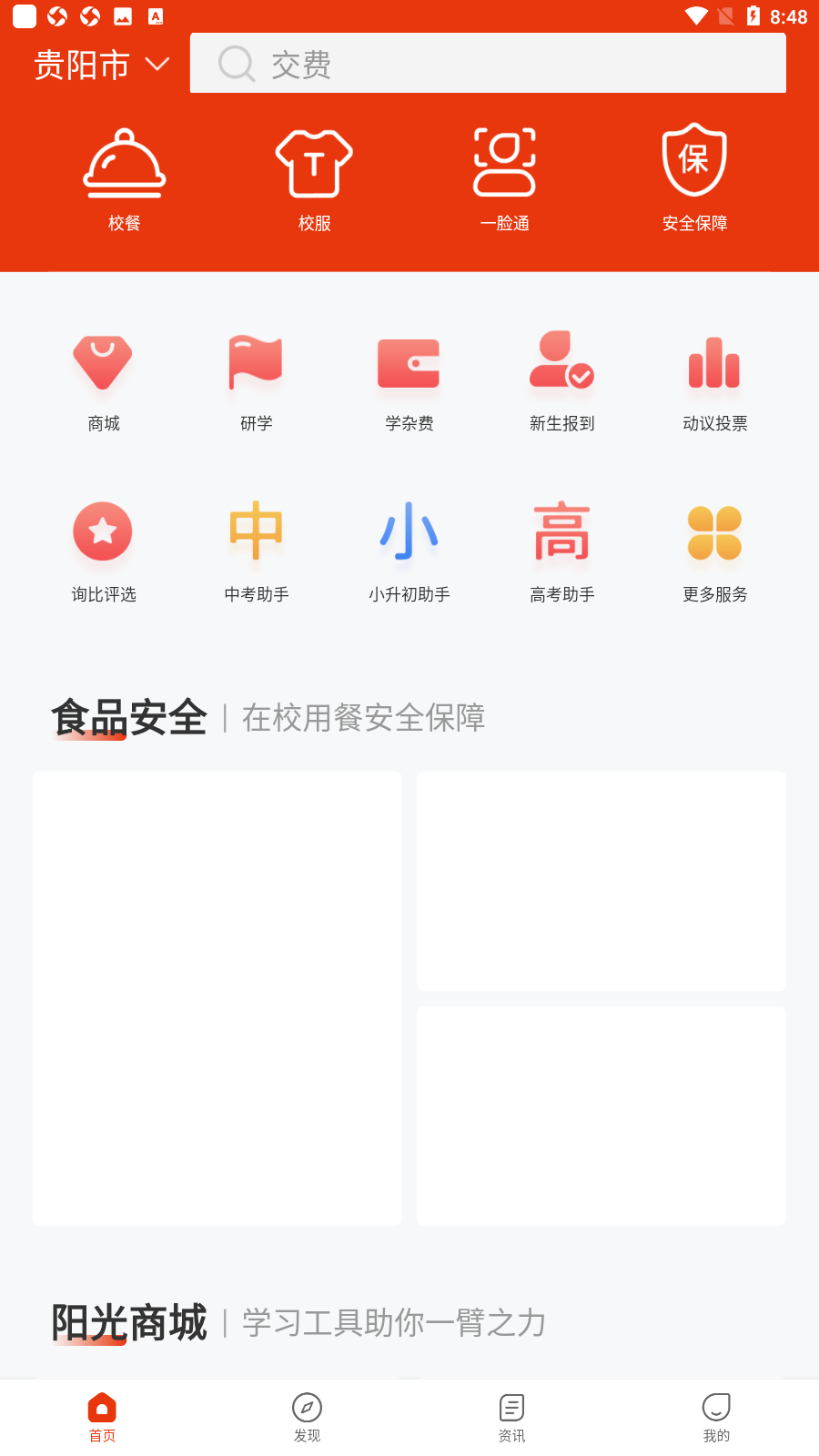Open 校餐 school meals

125,180
